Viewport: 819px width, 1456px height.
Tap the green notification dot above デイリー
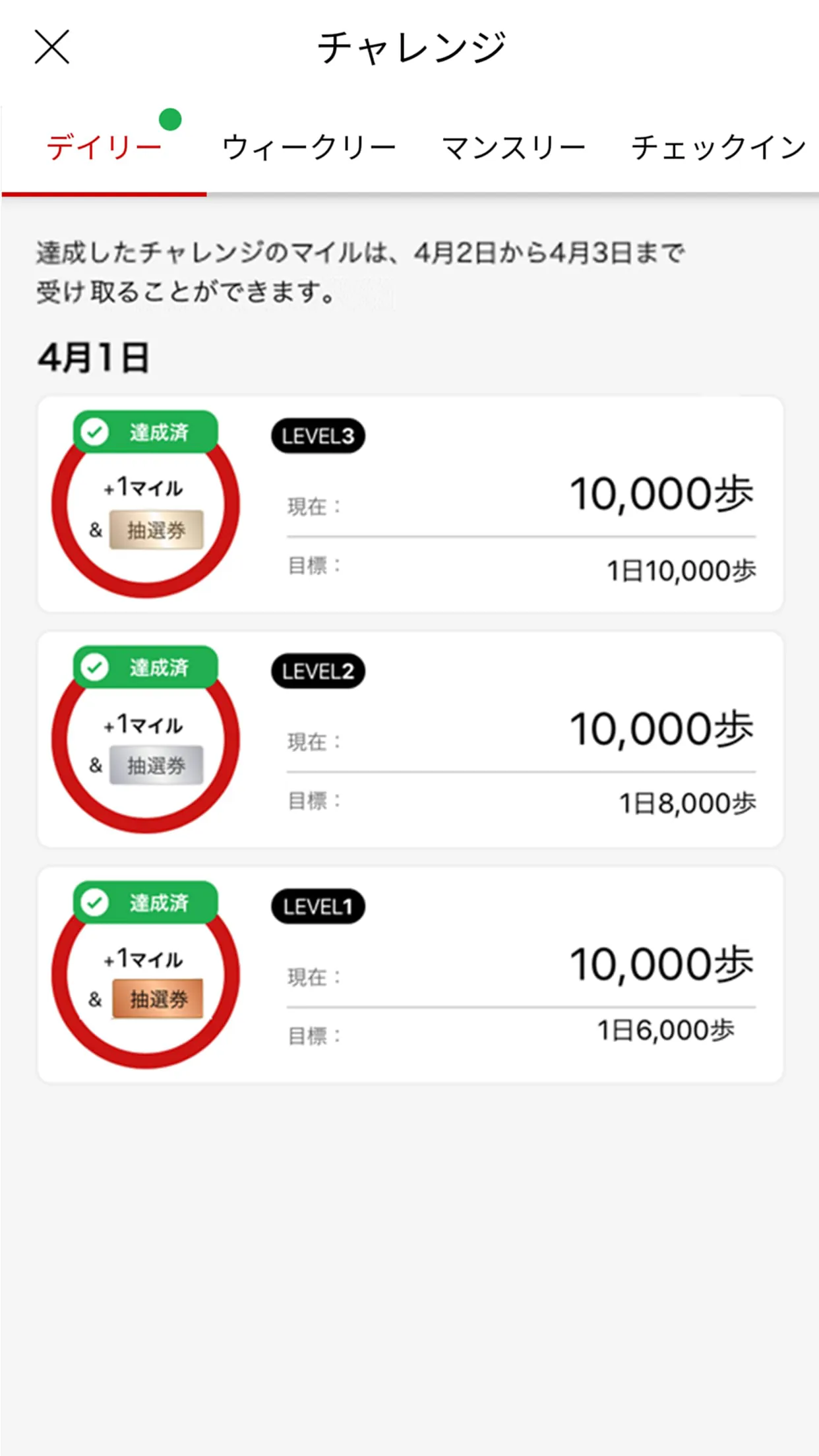coord(170,119)
